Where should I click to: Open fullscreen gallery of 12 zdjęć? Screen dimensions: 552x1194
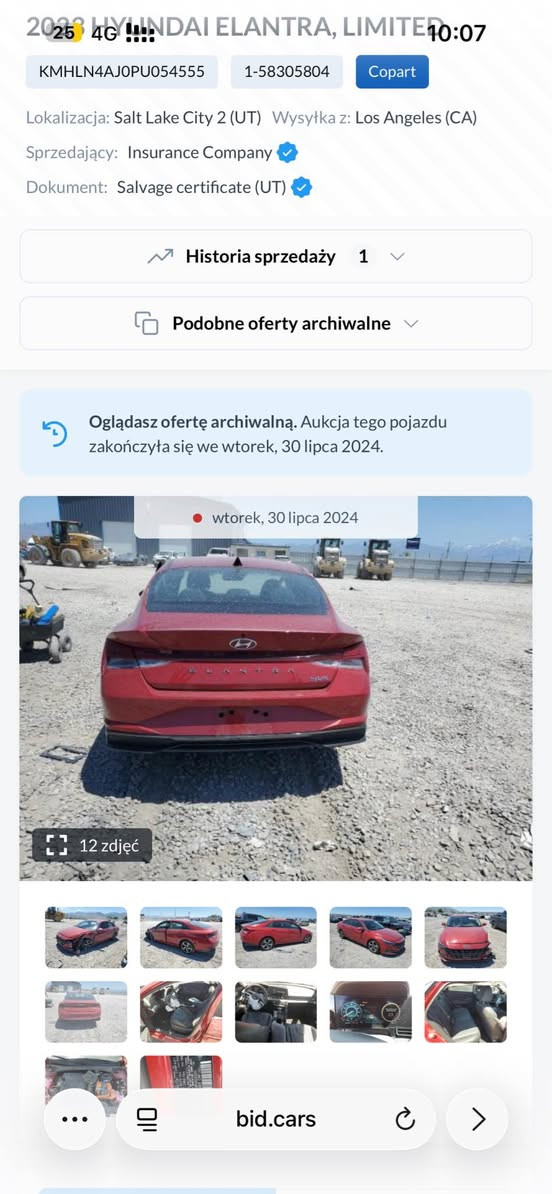[x=92, y=845]
